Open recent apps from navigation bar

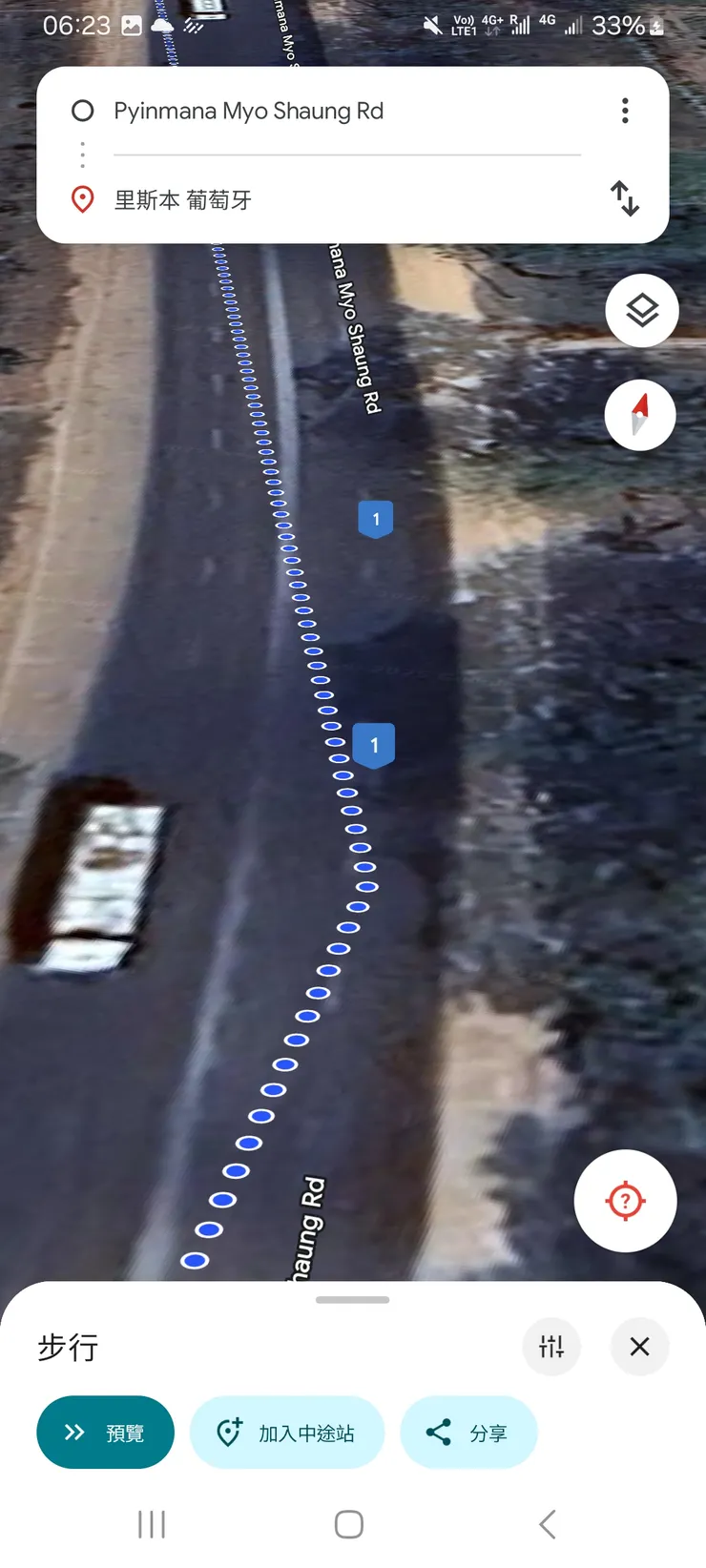tap(152, 1524)
